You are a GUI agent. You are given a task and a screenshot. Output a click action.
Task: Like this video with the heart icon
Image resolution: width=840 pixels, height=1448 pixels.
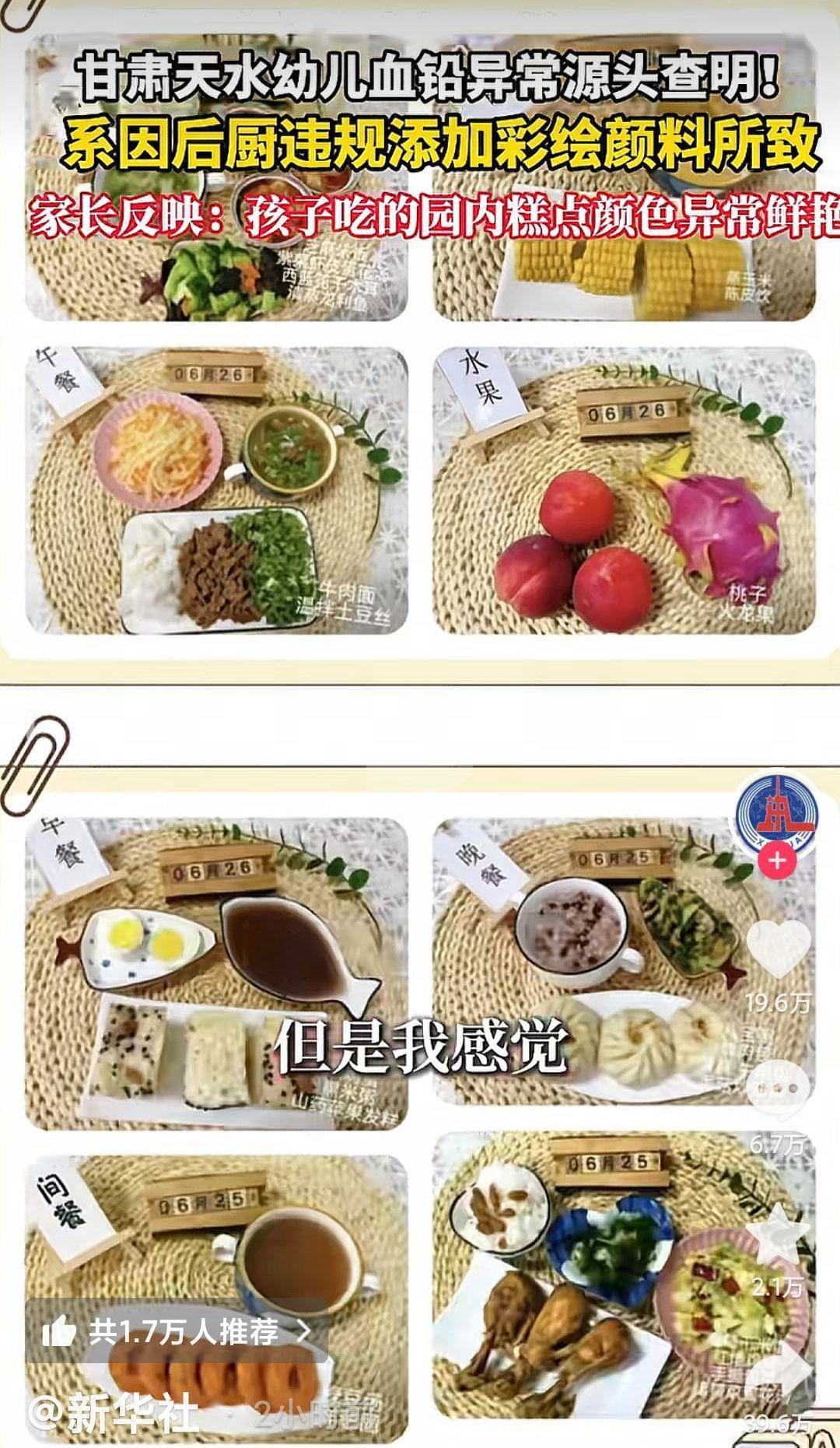[778, 948]
